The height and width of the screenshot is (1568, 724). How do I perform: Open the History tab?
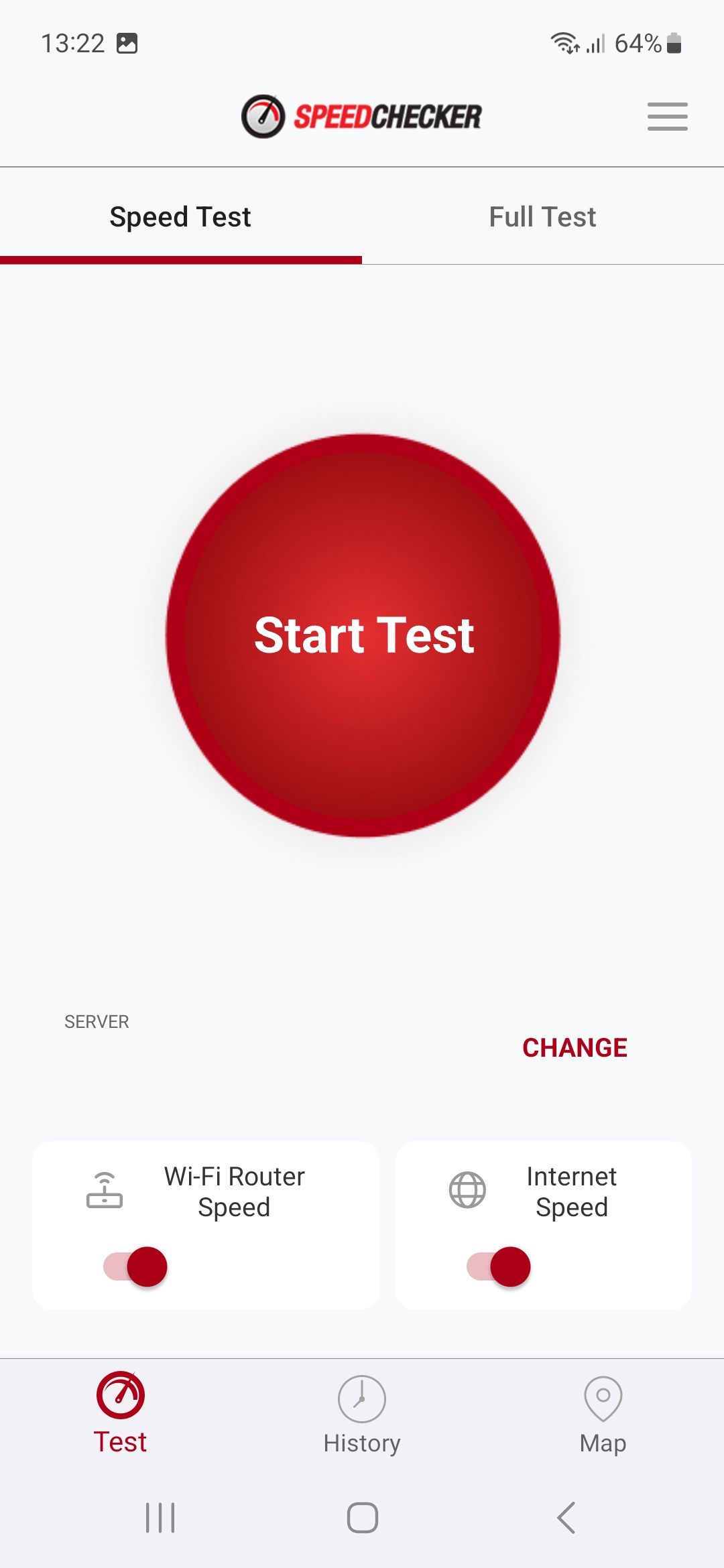(x=362, y=1415)
